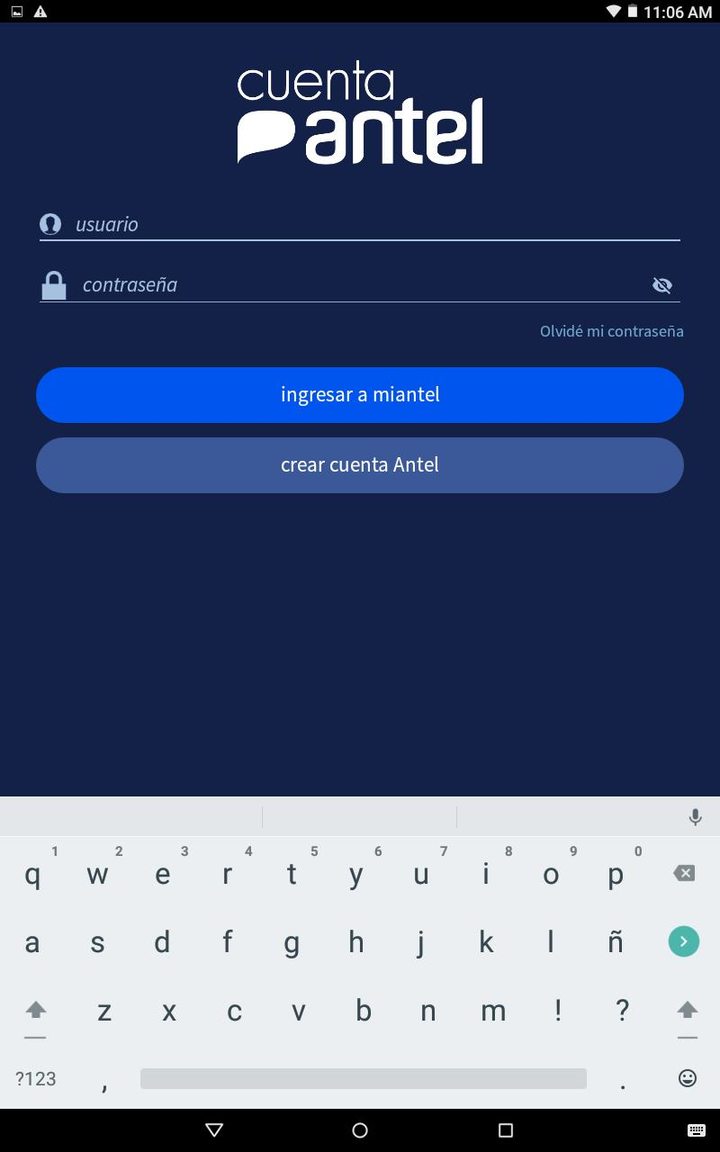Go back using the navigation bar
The height and width of the screenshot is (1152, 720).
click(x=214, y=1130)
